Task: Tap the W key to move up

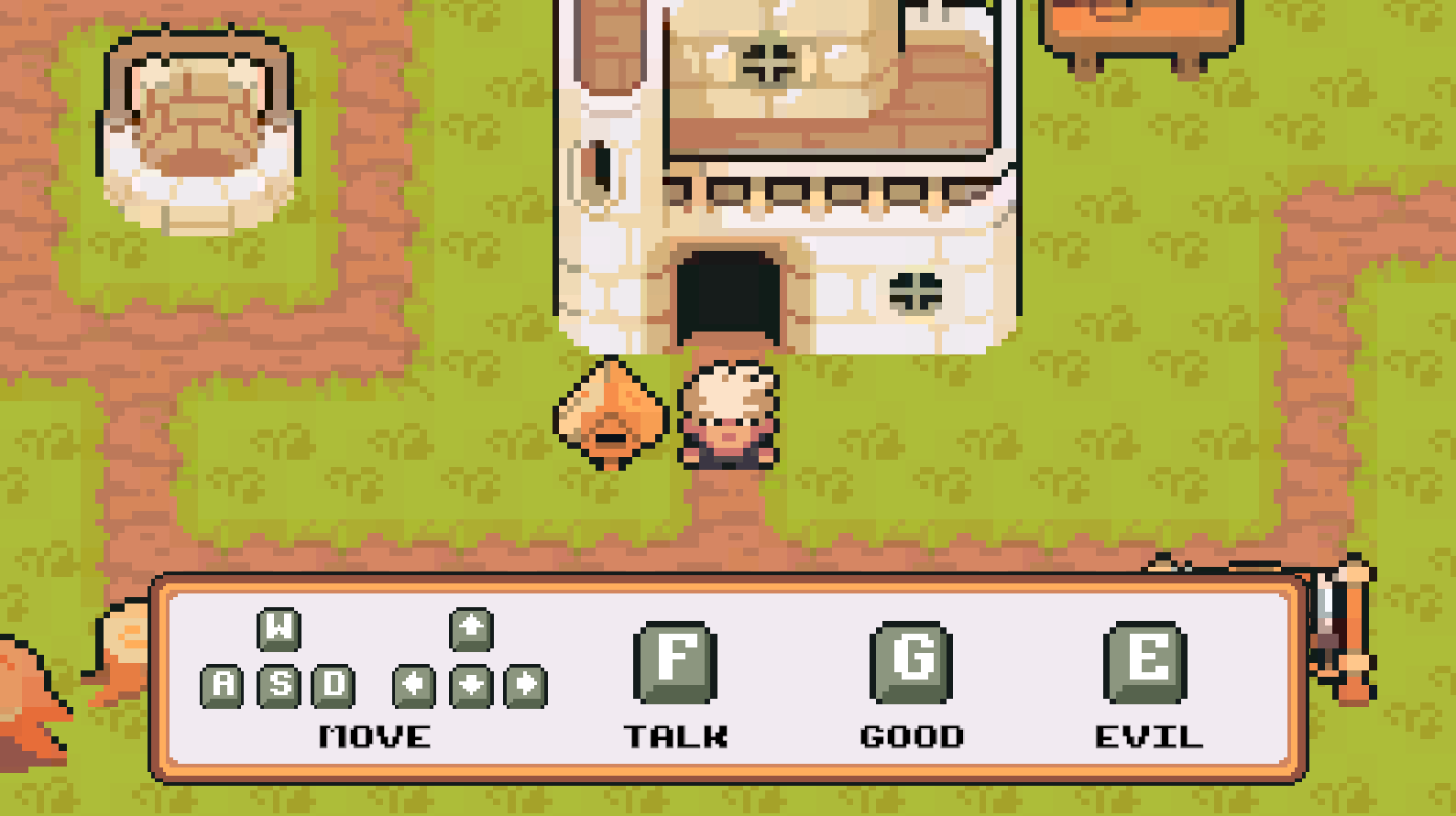Action: (x=279, y=629)
